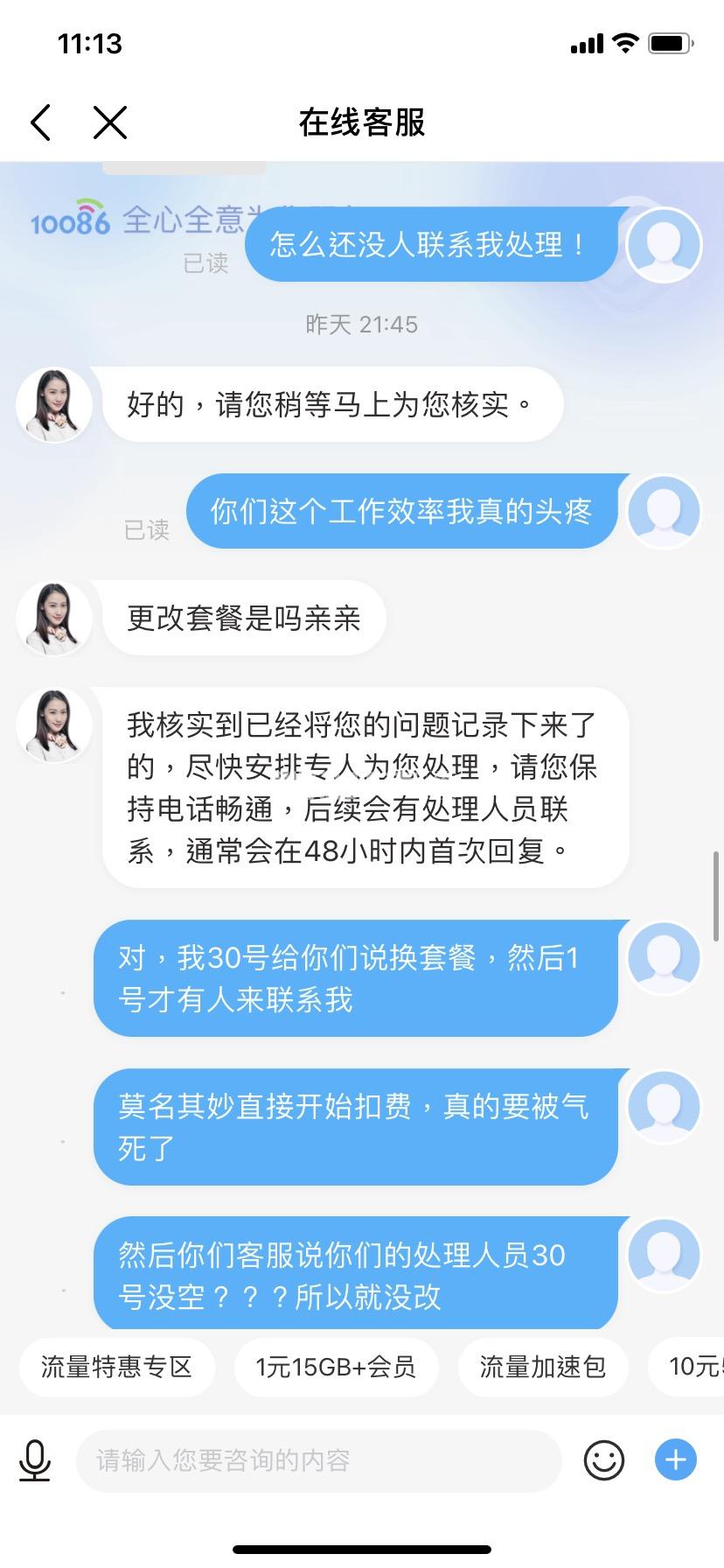Open the 1元15GB+会员 offer chip
The image size is (724, 1568).
336,1367
